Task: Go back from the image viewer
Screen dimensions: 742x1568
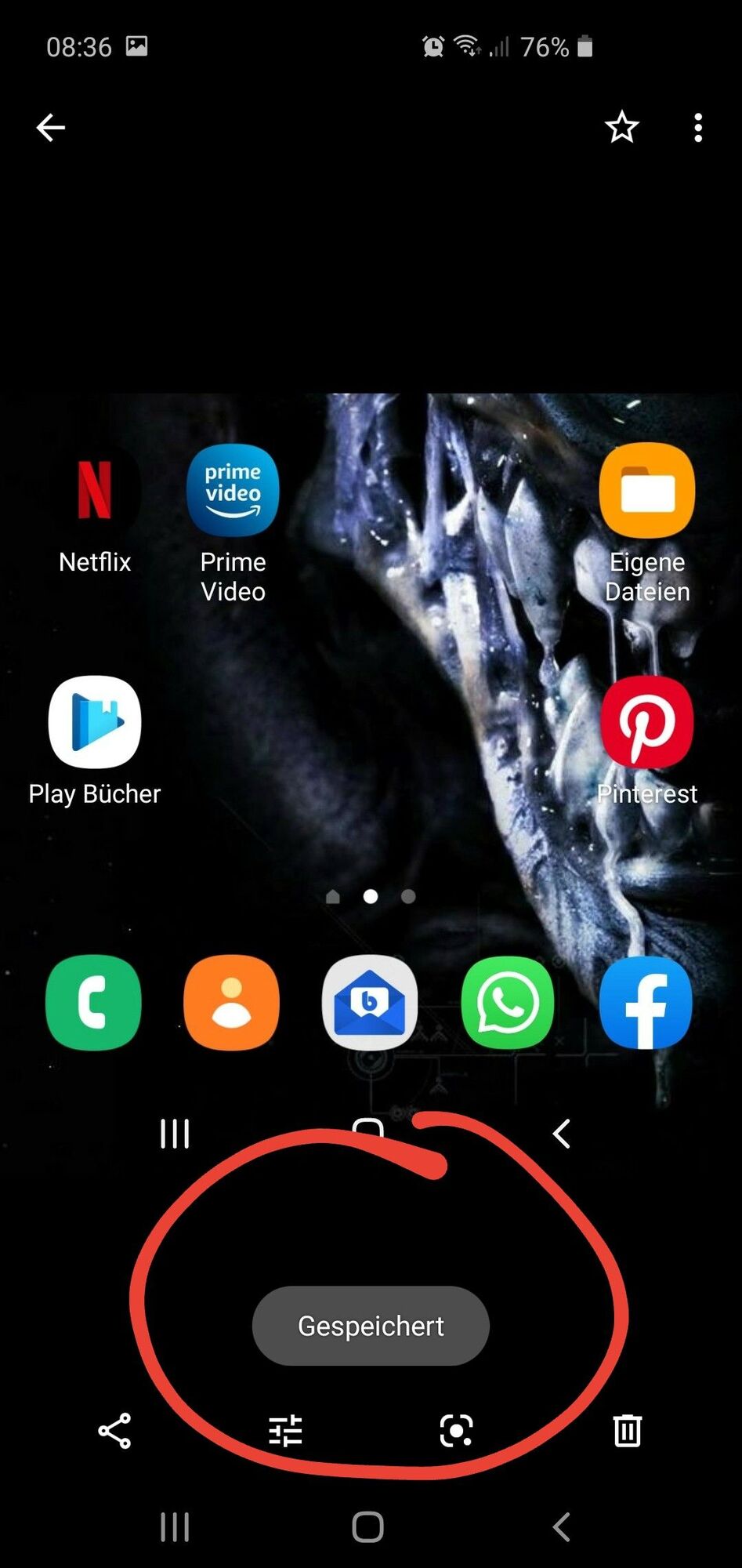Action: (51, 128)
